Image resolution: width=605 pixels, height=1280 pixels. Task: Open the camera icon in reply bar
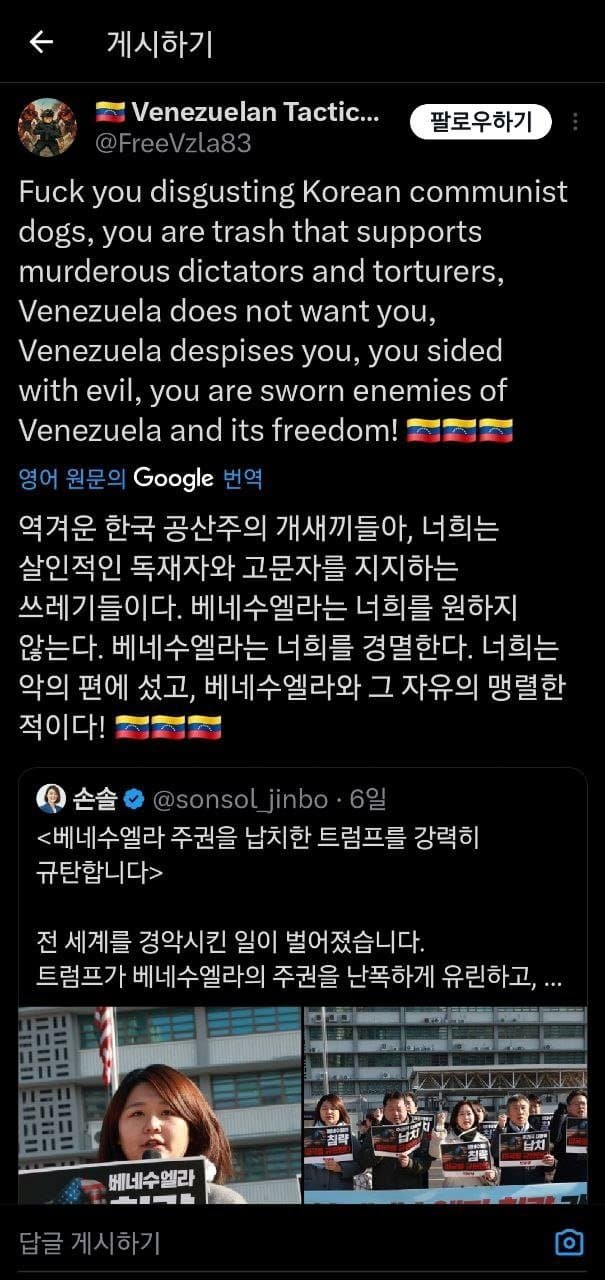[569, 1243]
